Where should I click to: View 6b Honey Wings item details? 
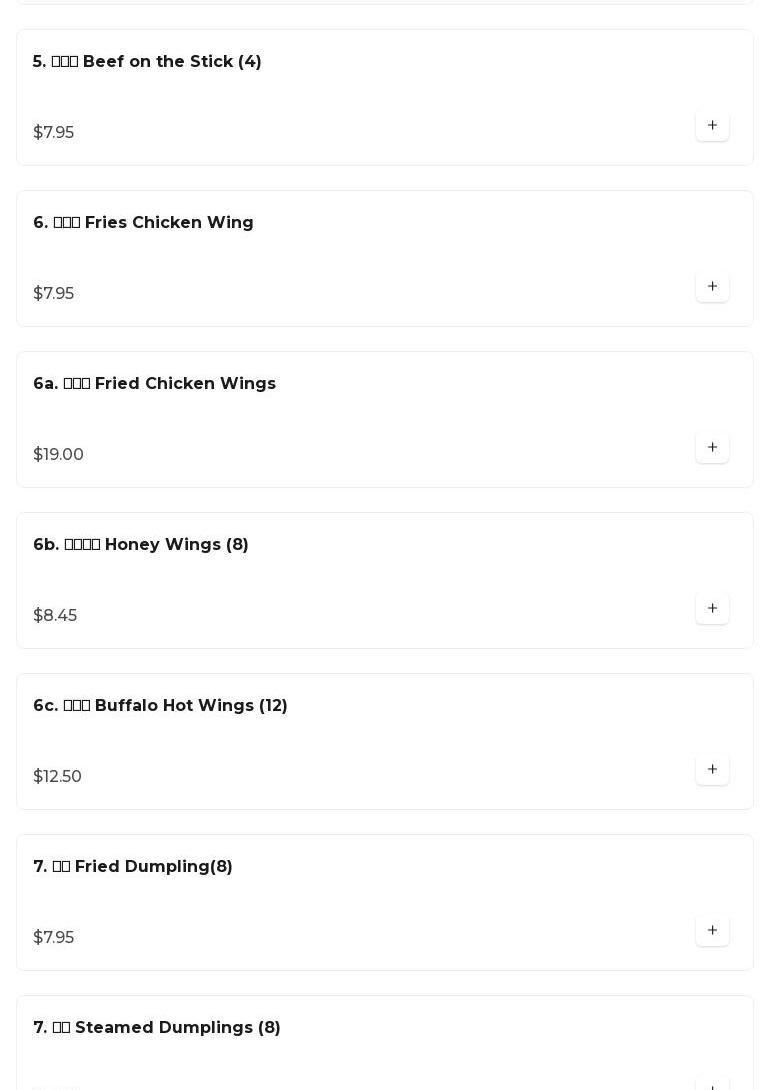(x=141, y=545)
